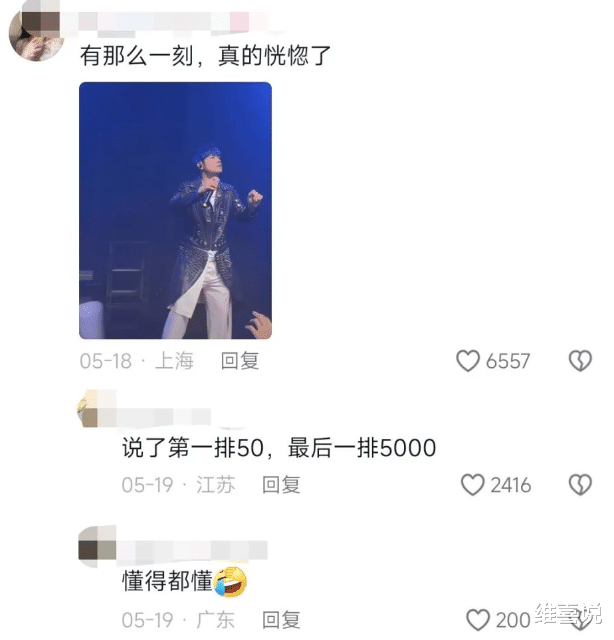Like the comment with 2416 likes
This screenshot has width=614, height=640.
click(473, 485)
